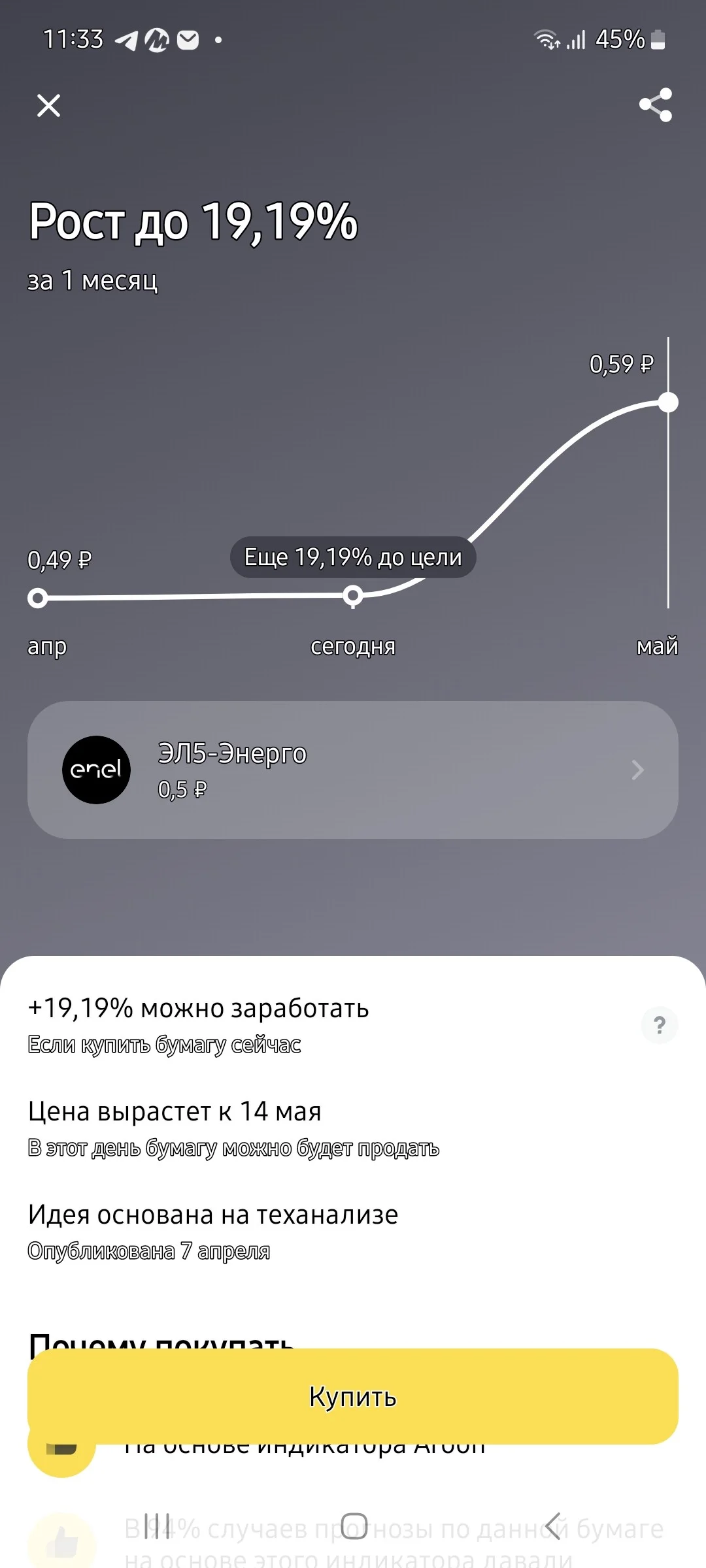Share this investment idea
Image resolution: width=706 pixels, height=1568 pixels.
click(656, 105)
